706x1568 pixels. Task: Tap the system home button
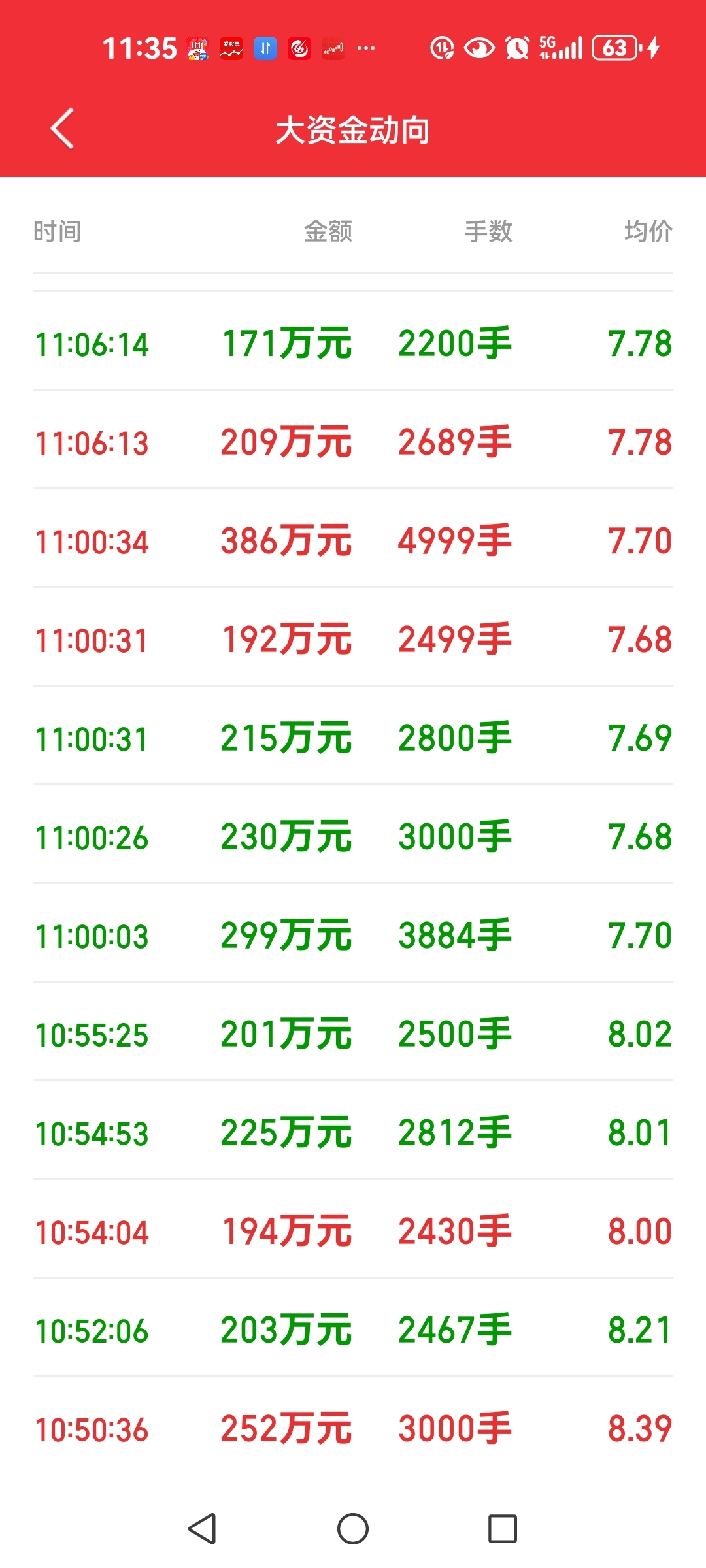(353, 1529)
